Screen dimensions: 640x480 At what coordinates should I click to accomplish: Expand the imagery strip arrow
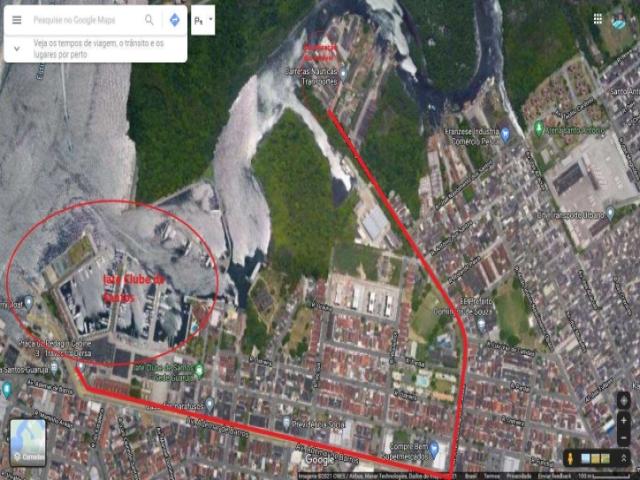pos(623,458)
